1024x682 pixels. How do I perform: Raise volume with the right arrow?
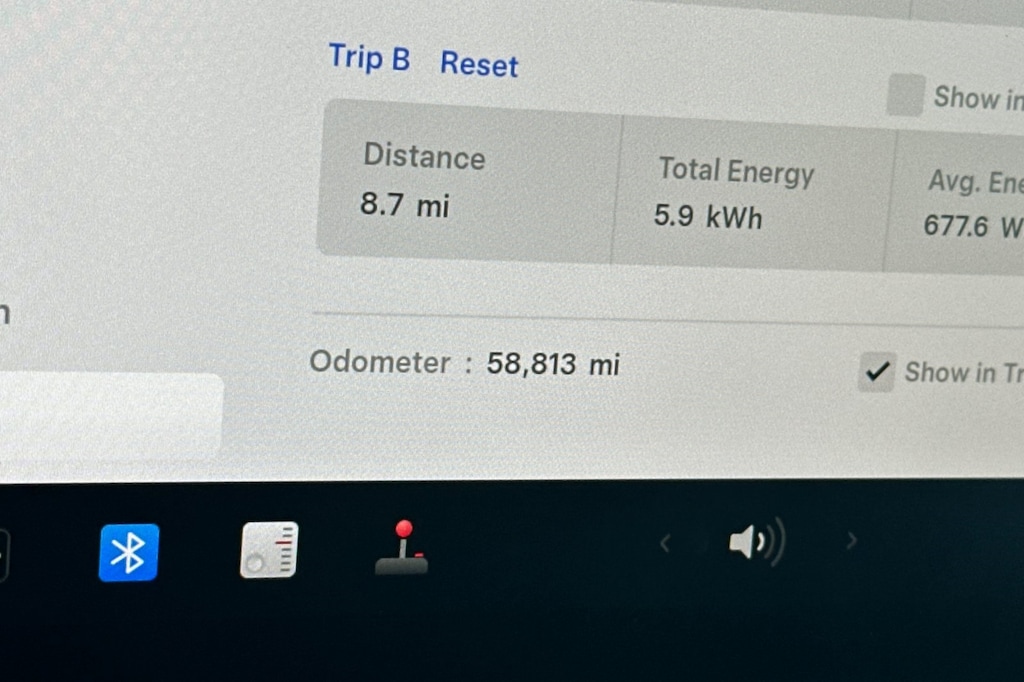click(x=852, y=541)
